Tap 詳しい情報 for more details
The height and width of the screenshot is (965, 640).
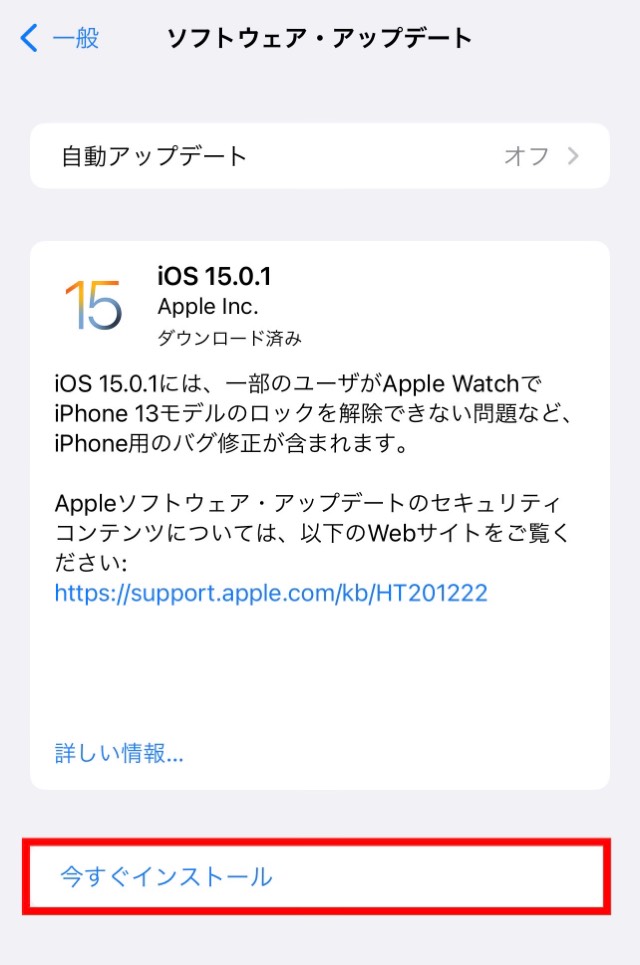coord(119,753)
